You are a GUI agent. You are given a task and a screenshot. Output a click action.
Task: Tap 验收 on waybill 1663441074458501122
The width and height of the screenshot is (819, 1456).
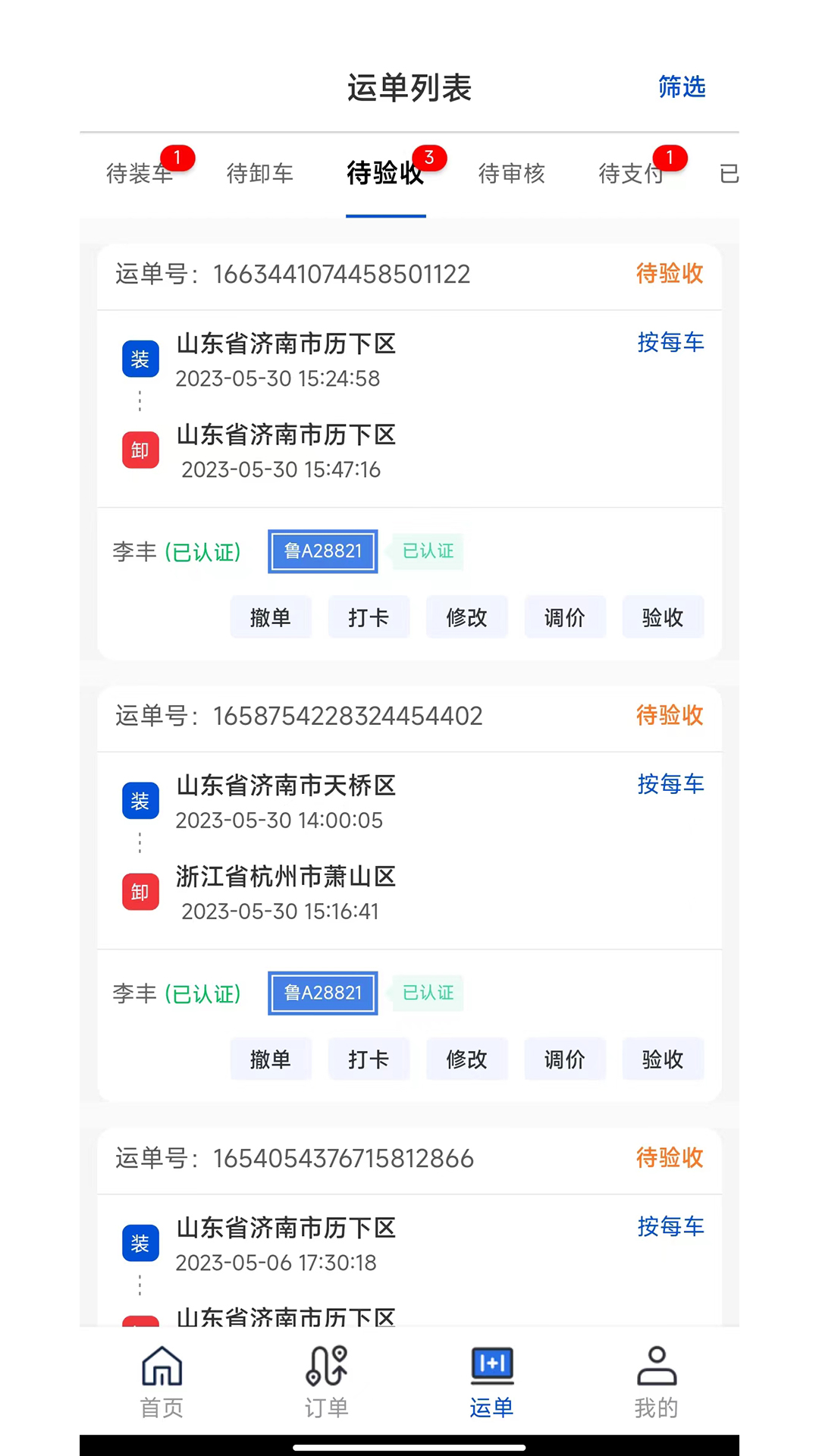[663, 617]
